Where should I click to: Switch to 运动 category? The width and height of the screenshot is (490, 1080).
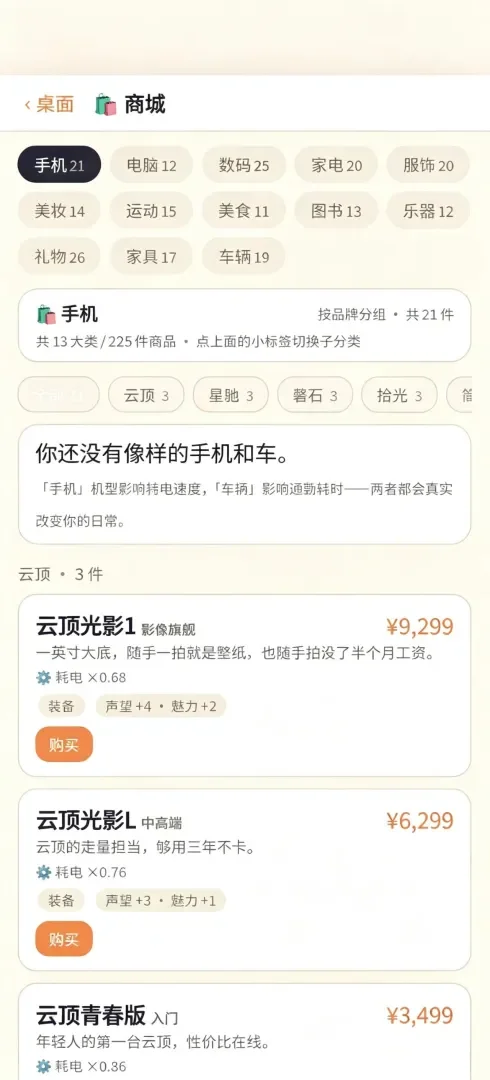(152, 211)
